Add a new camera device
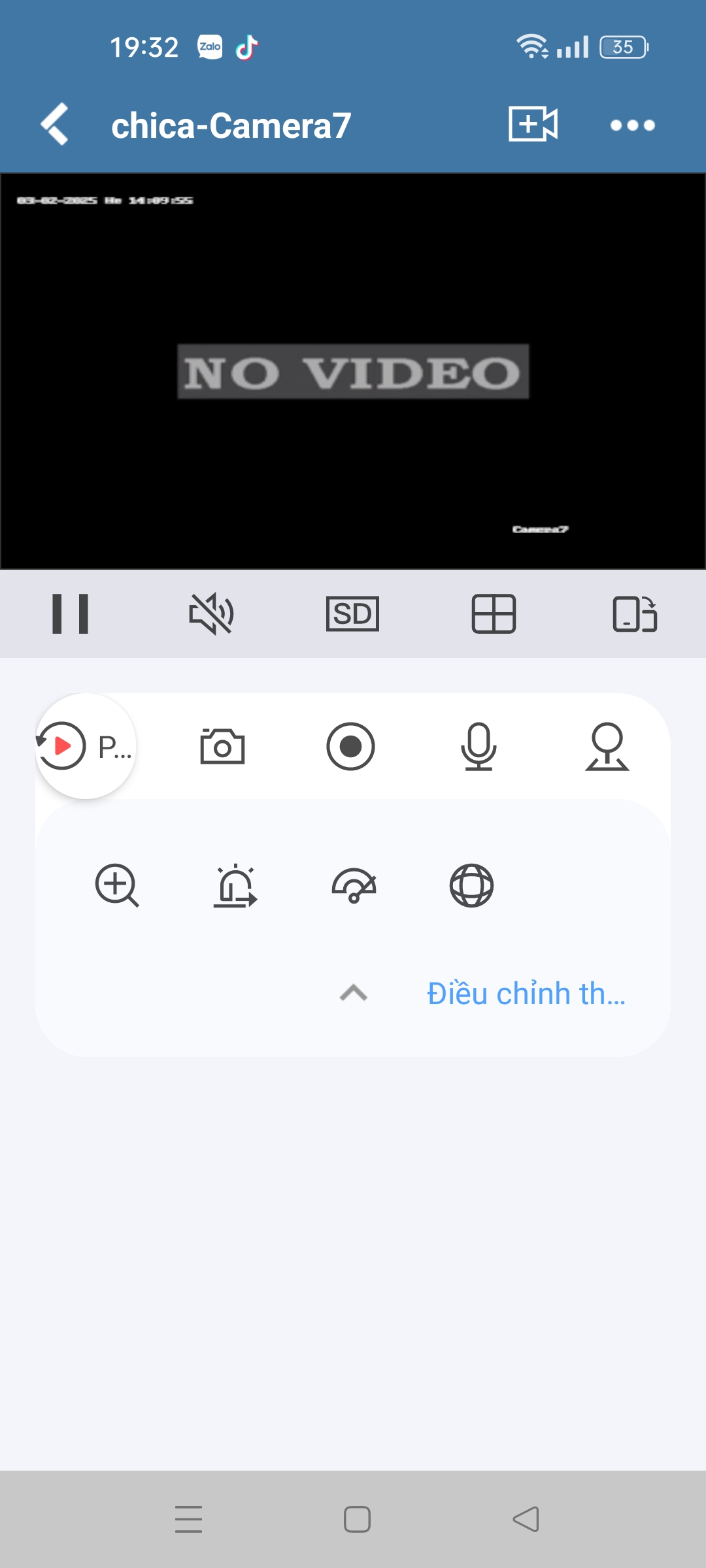The image size is (706, 1568). (533, 124)
